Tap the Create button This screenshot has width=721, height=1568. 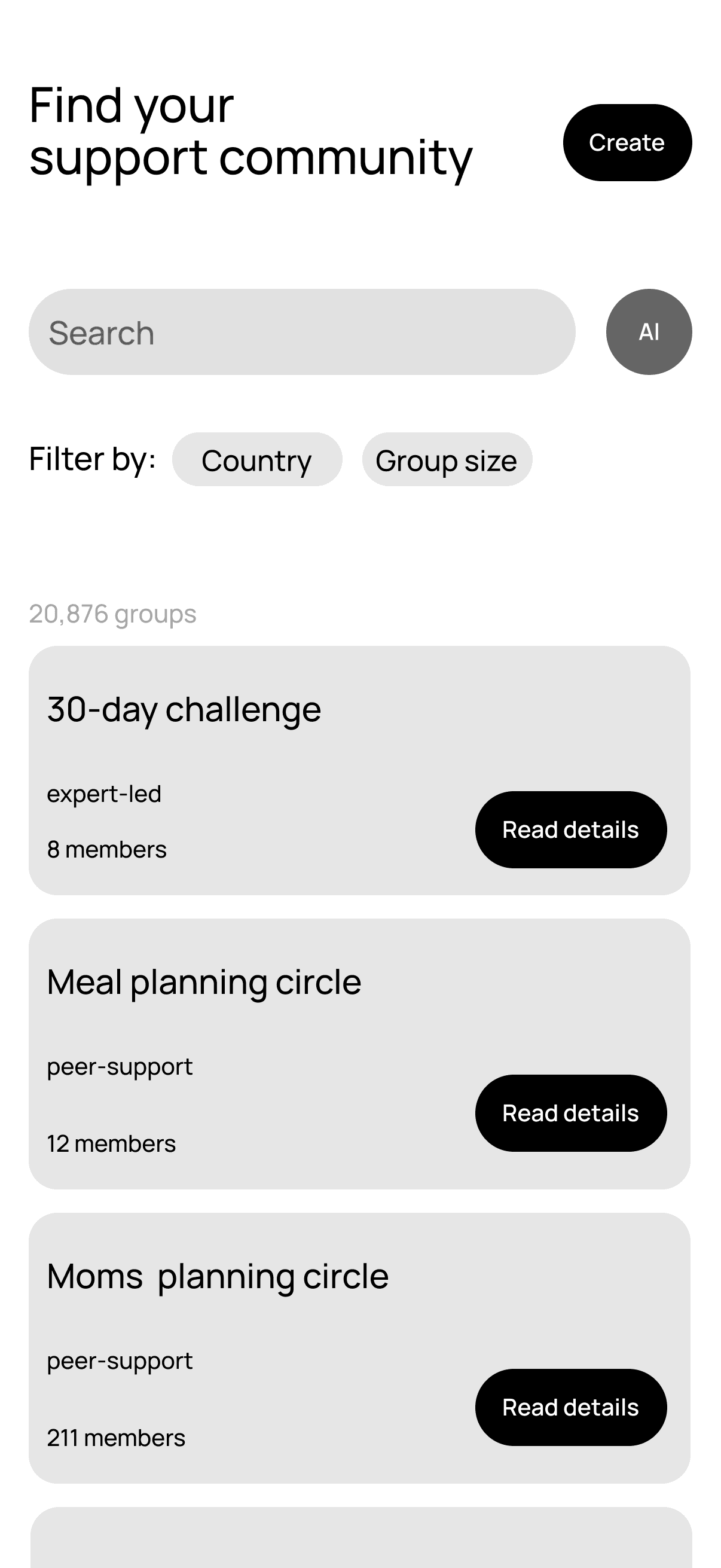[627, 142]
